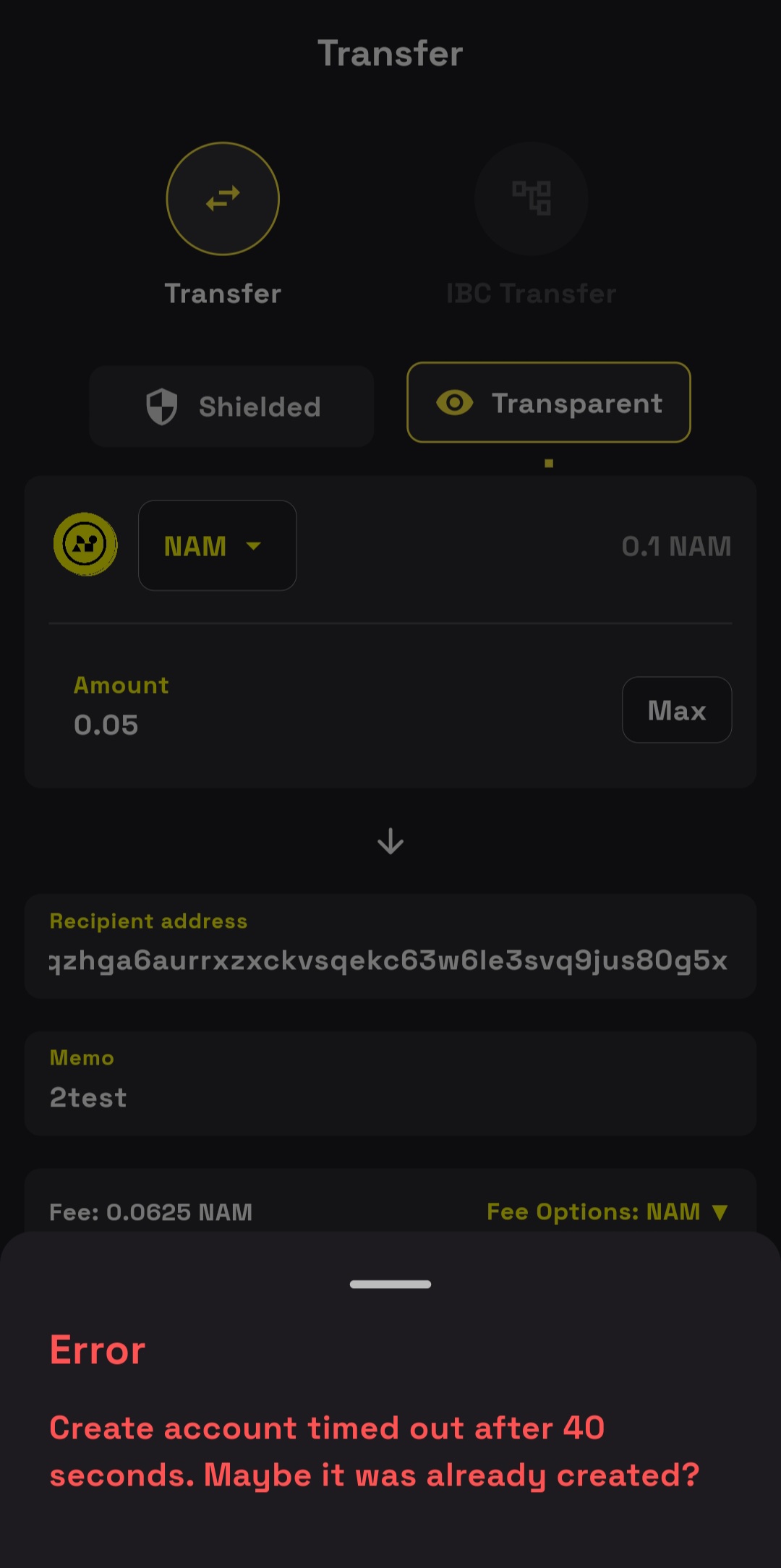Edit the Recipient address field

tap(390, 946)
